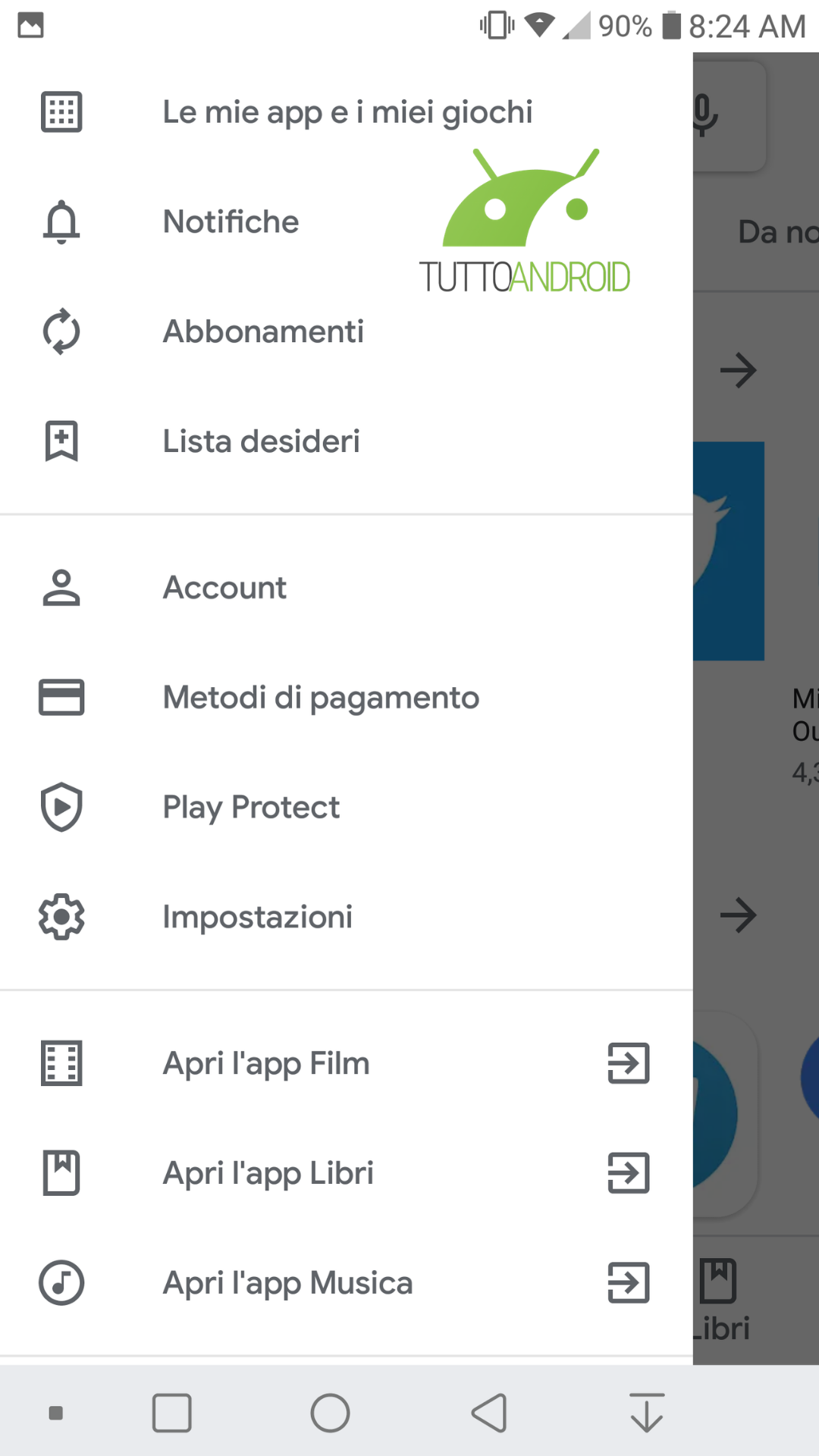This screenshot has width=819, height=1456.
Task: Launch Apri l'app Musica
Action: pyautogui.click(x=346, y=1283)
